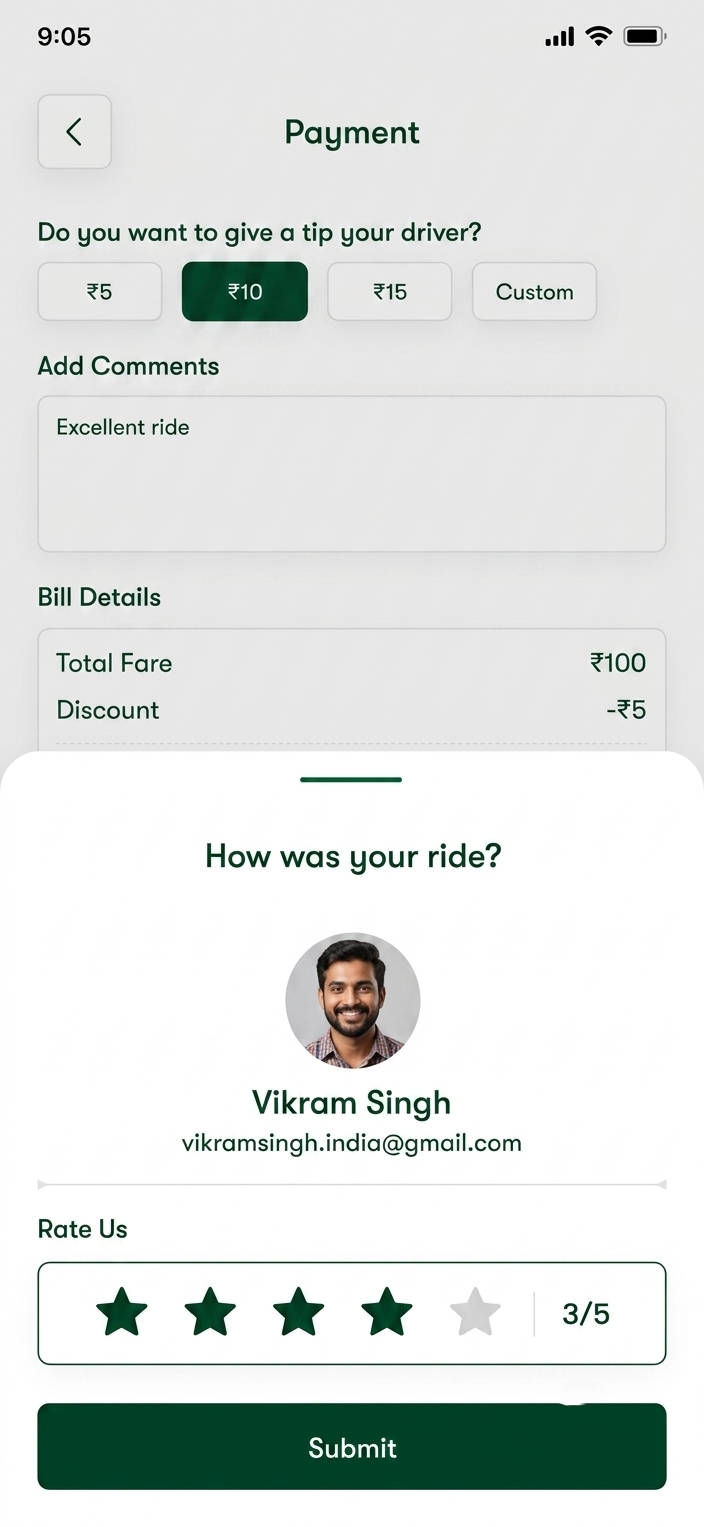Pick the ₹15 tip amount
This screenshot has height=1527, width=704.
click(390, 292)
